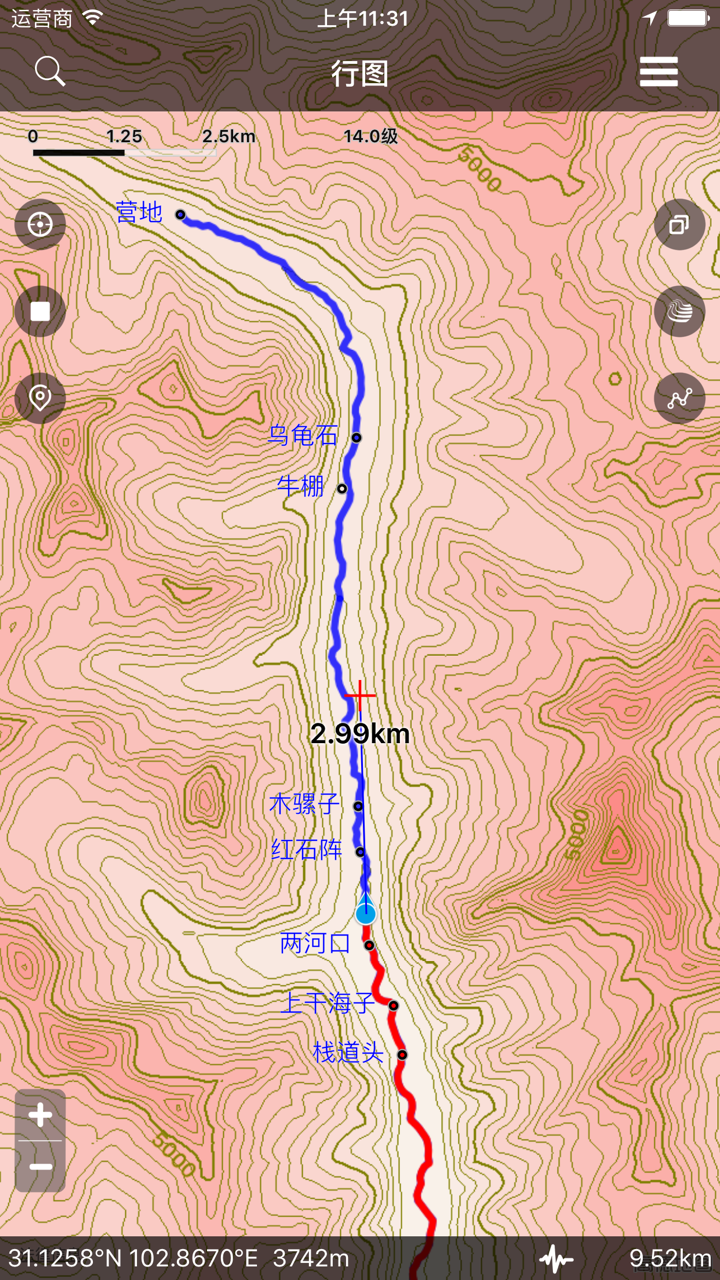Select the 营地 campsite waypoint
This screenshot has height=1280, width=720.
[140, 212]
